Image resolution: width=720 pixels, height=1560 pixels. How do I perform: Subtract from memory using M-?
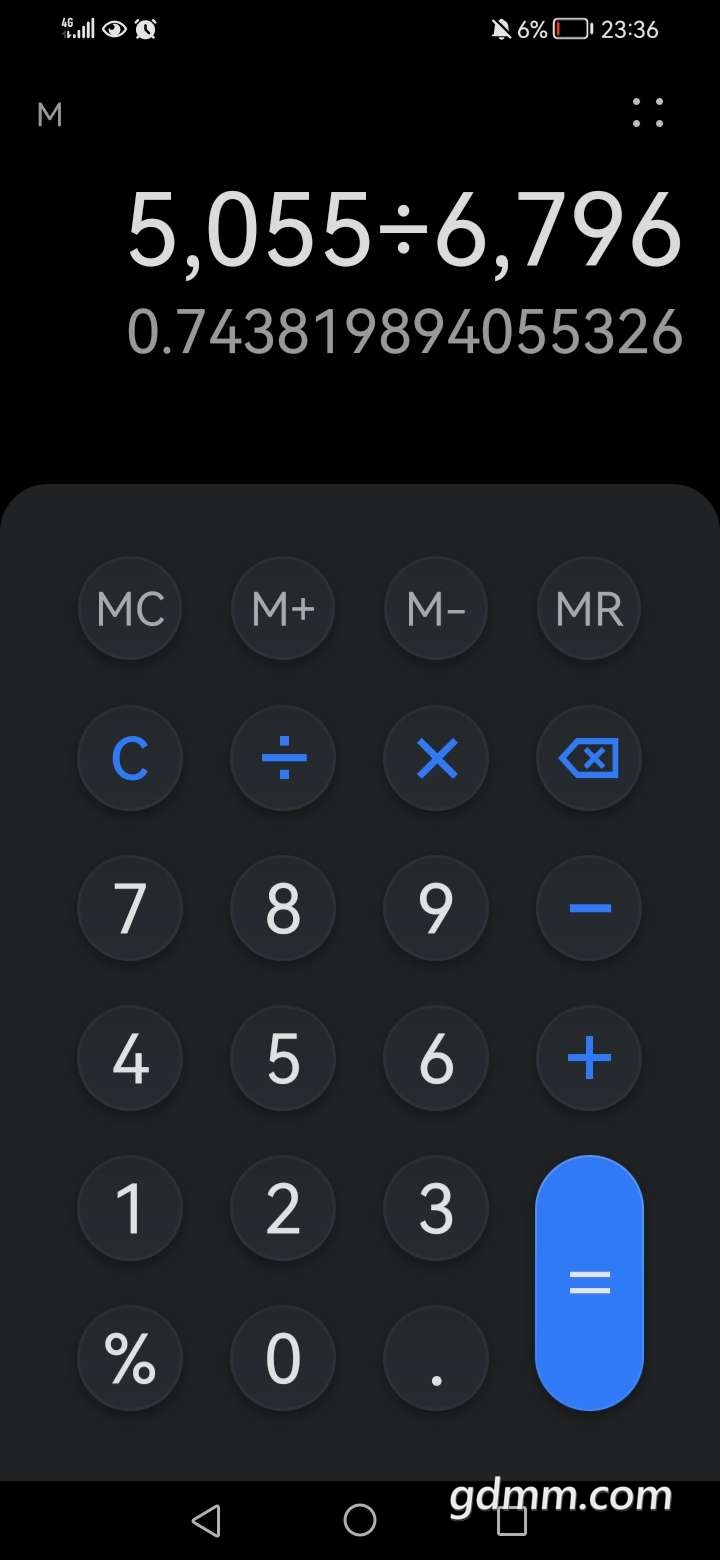coord(436,608)
